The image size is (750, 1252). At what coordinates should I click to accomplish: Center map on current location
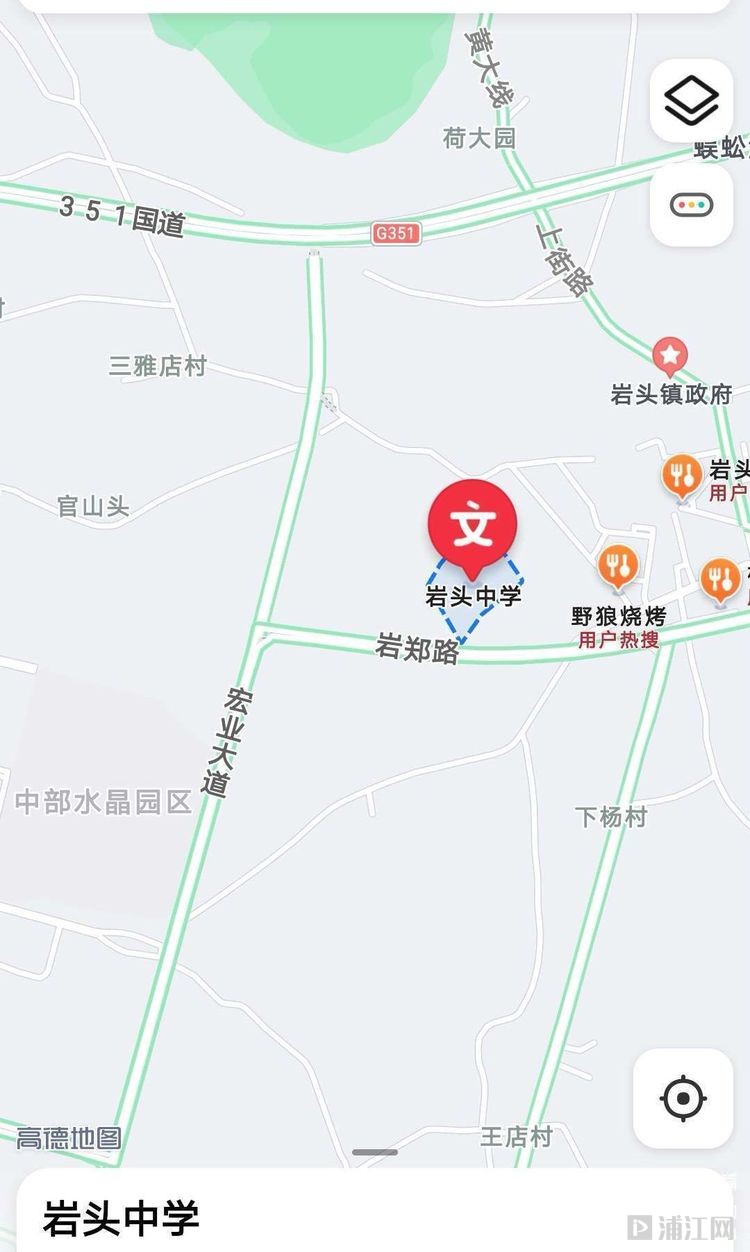(683, 1098)
